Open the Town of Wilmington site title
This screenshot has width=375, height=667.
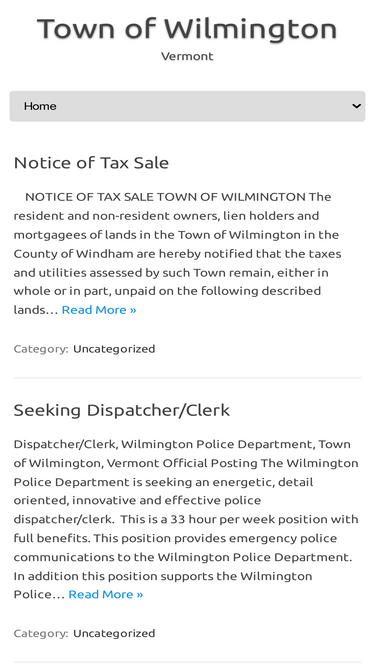187,29
